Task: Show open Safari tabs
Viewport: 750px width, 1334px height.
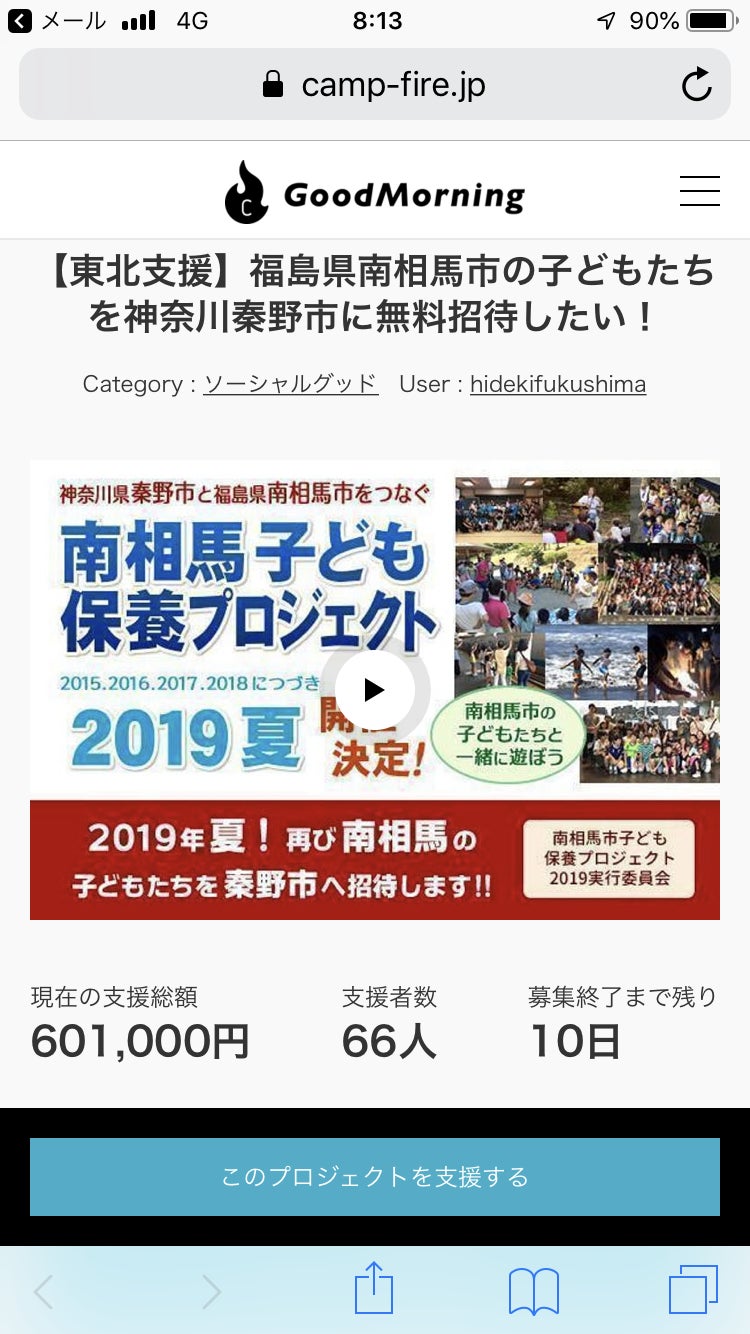Action: 693,1290
